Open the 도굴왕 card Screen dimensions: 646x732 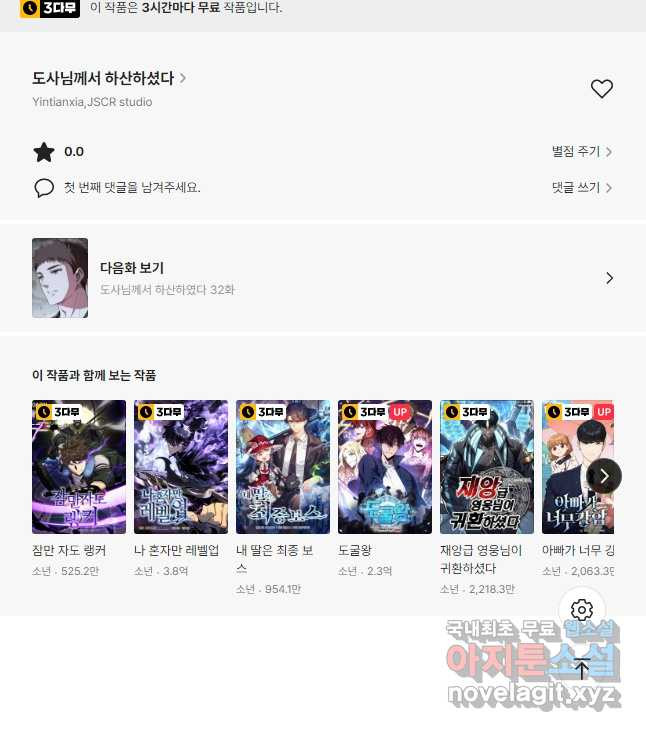tap(385, 467)
